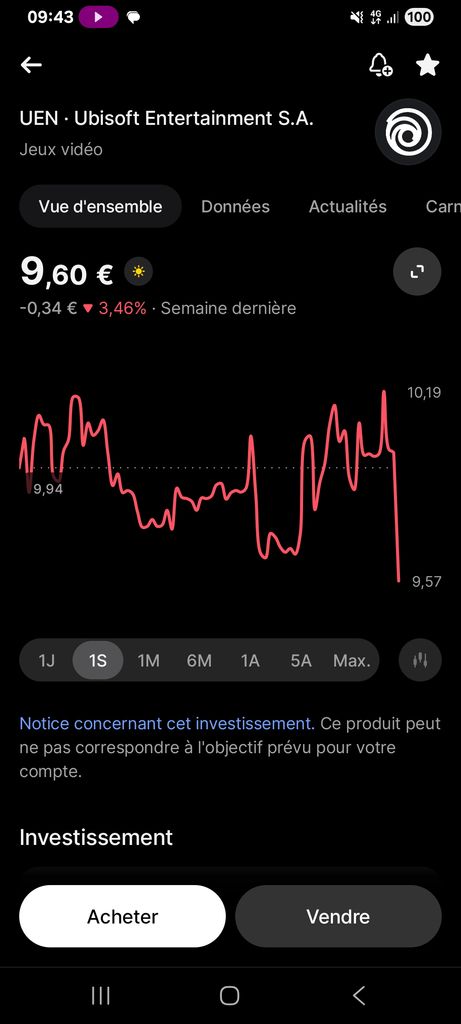Image resolution: width=461 pixels, height=1024 pixels.
Task: Switch the chart to 1M
Action: tap(148, 660)
